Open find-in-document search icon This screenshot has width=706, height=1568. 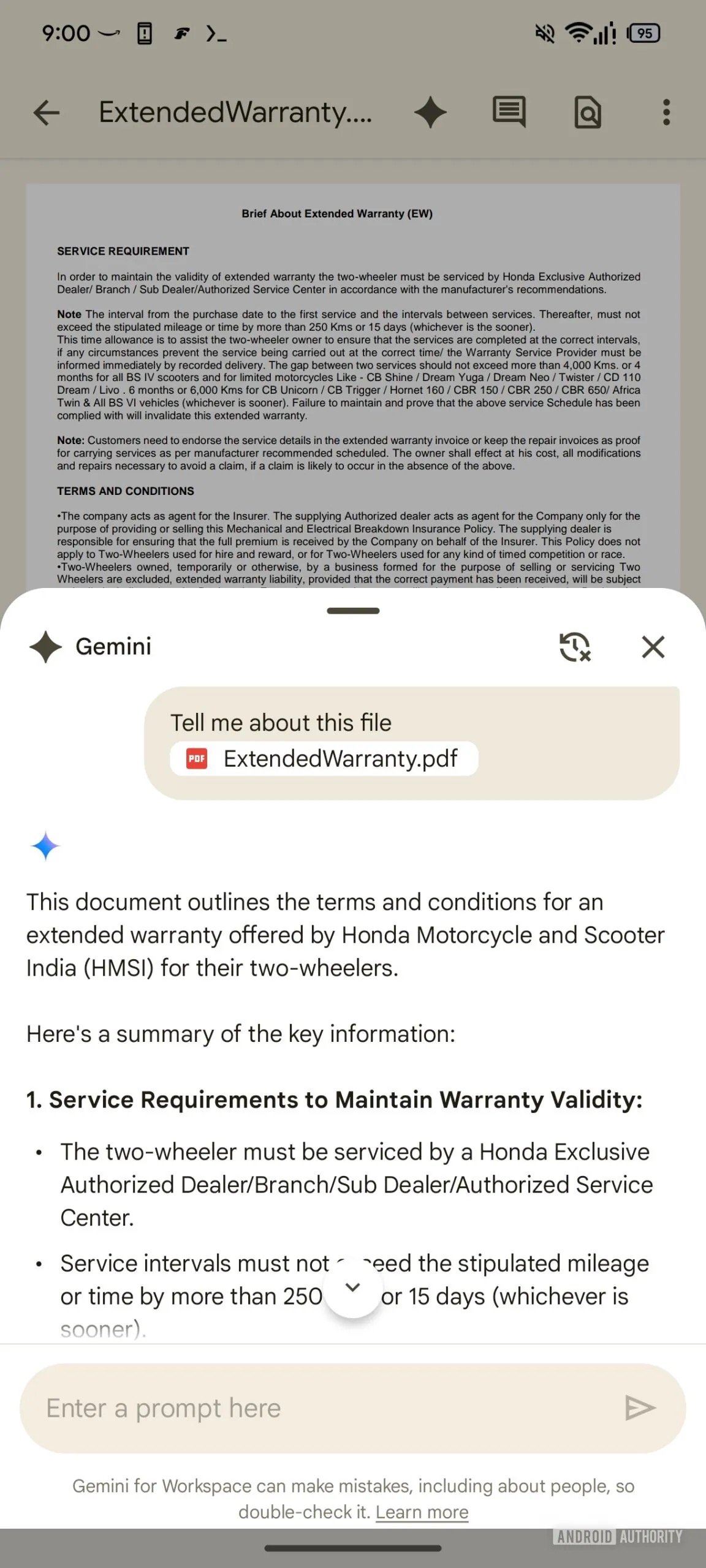coord(587,113)
